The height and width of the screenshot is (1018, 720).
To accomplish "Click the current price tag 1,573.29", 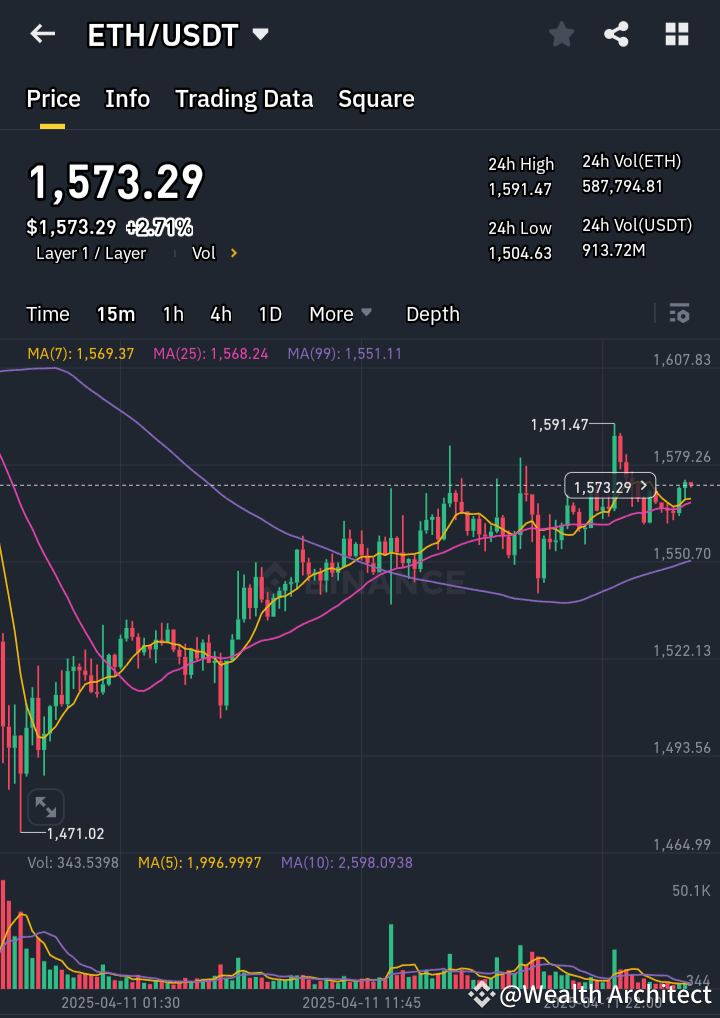I will [x=607, y=486].
